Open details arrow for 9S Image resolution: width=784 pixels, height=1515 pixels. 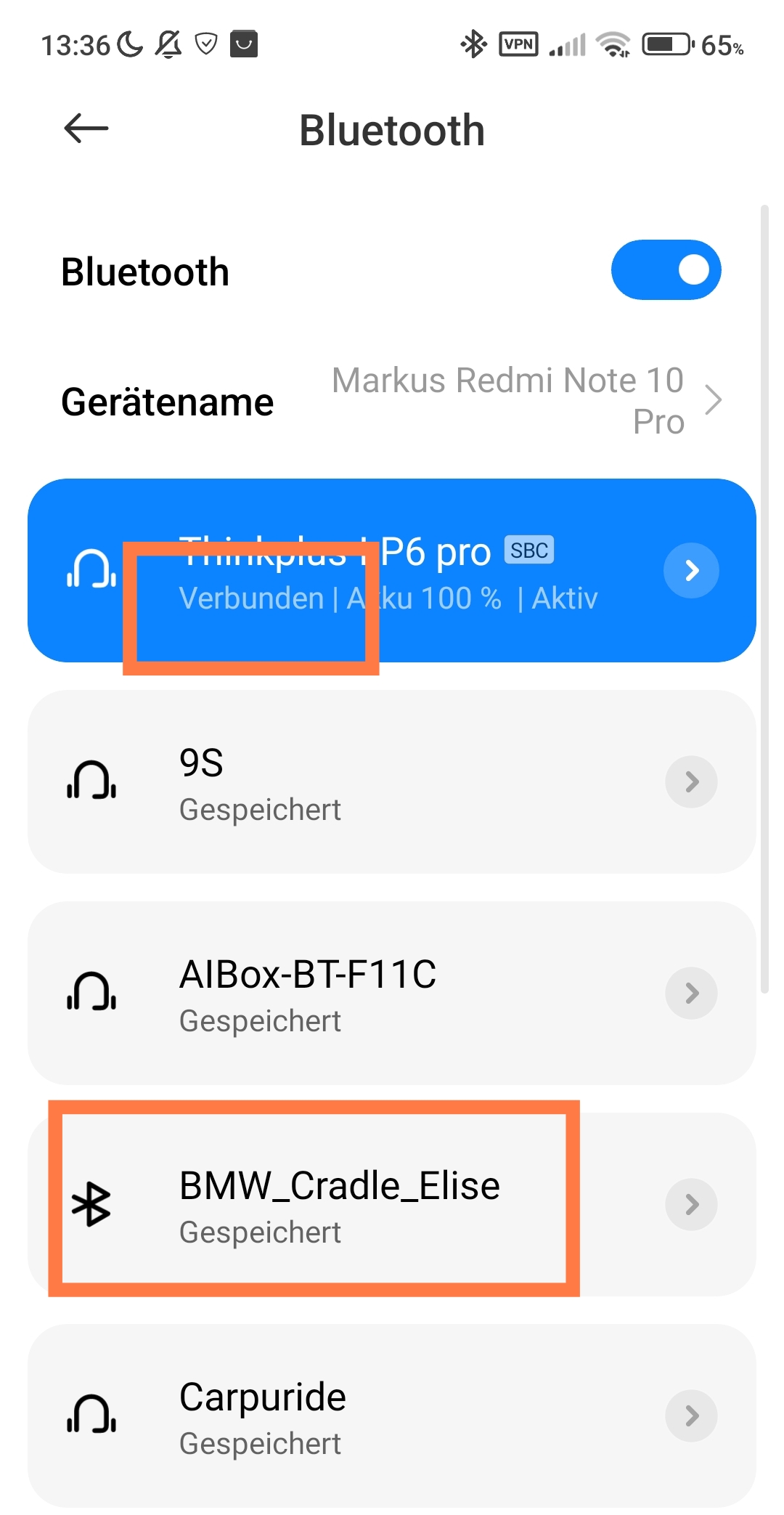click(x=691, y=782)
